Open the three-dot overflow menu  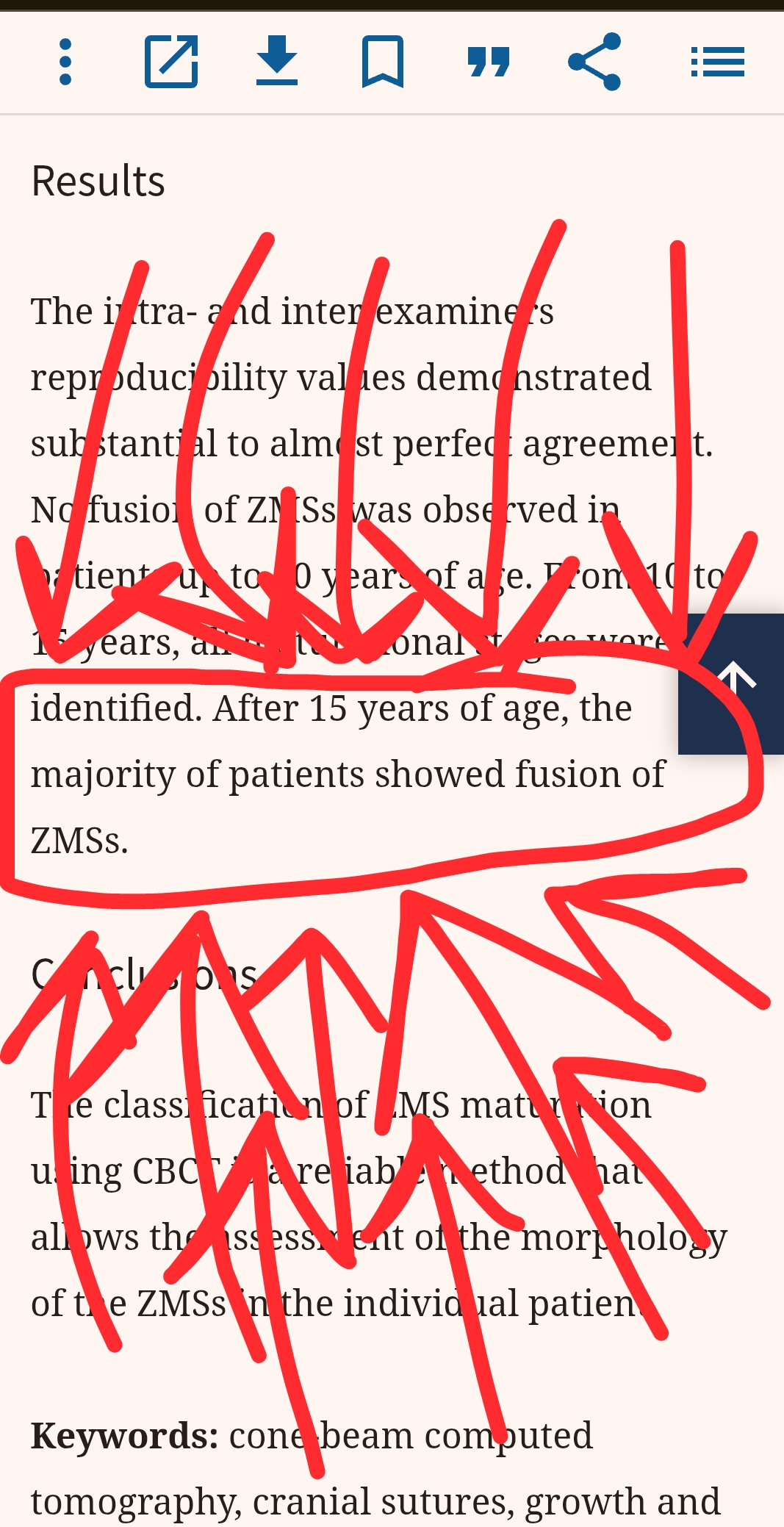[x=65, y=62]
